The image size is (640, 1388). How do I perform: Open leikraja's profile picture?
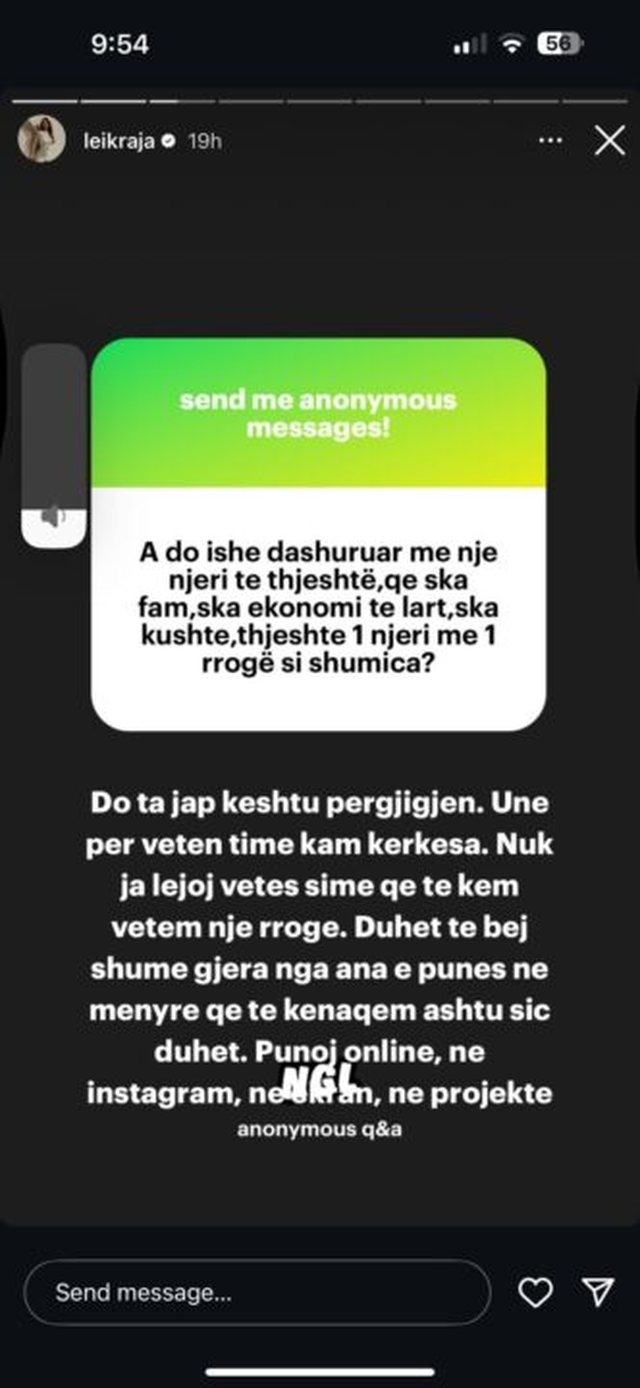pyautogui.click(x=42, y=141)
